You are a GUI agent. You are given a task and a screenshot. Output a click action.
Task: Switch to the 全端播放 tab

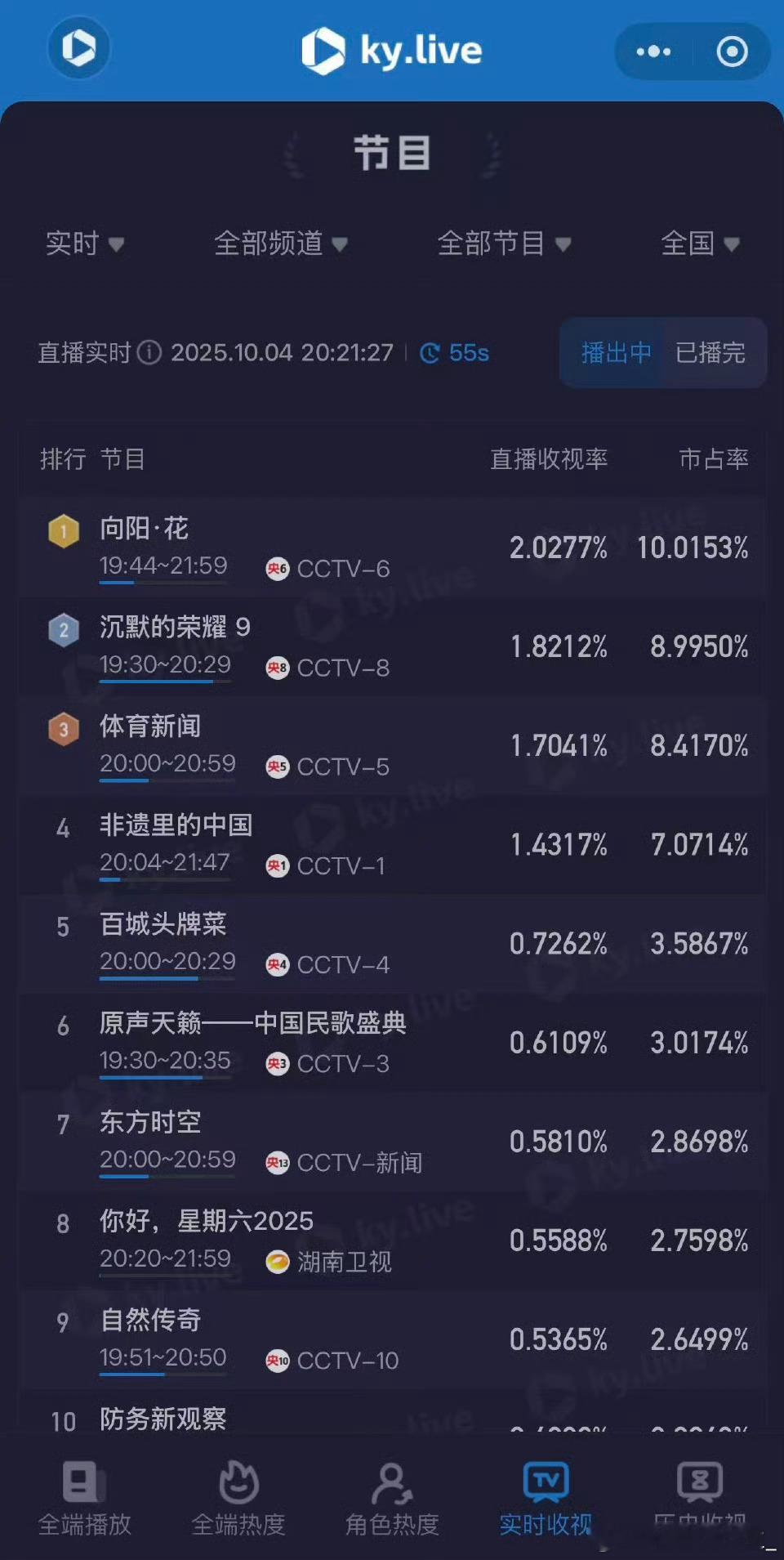pos(85,1497)
